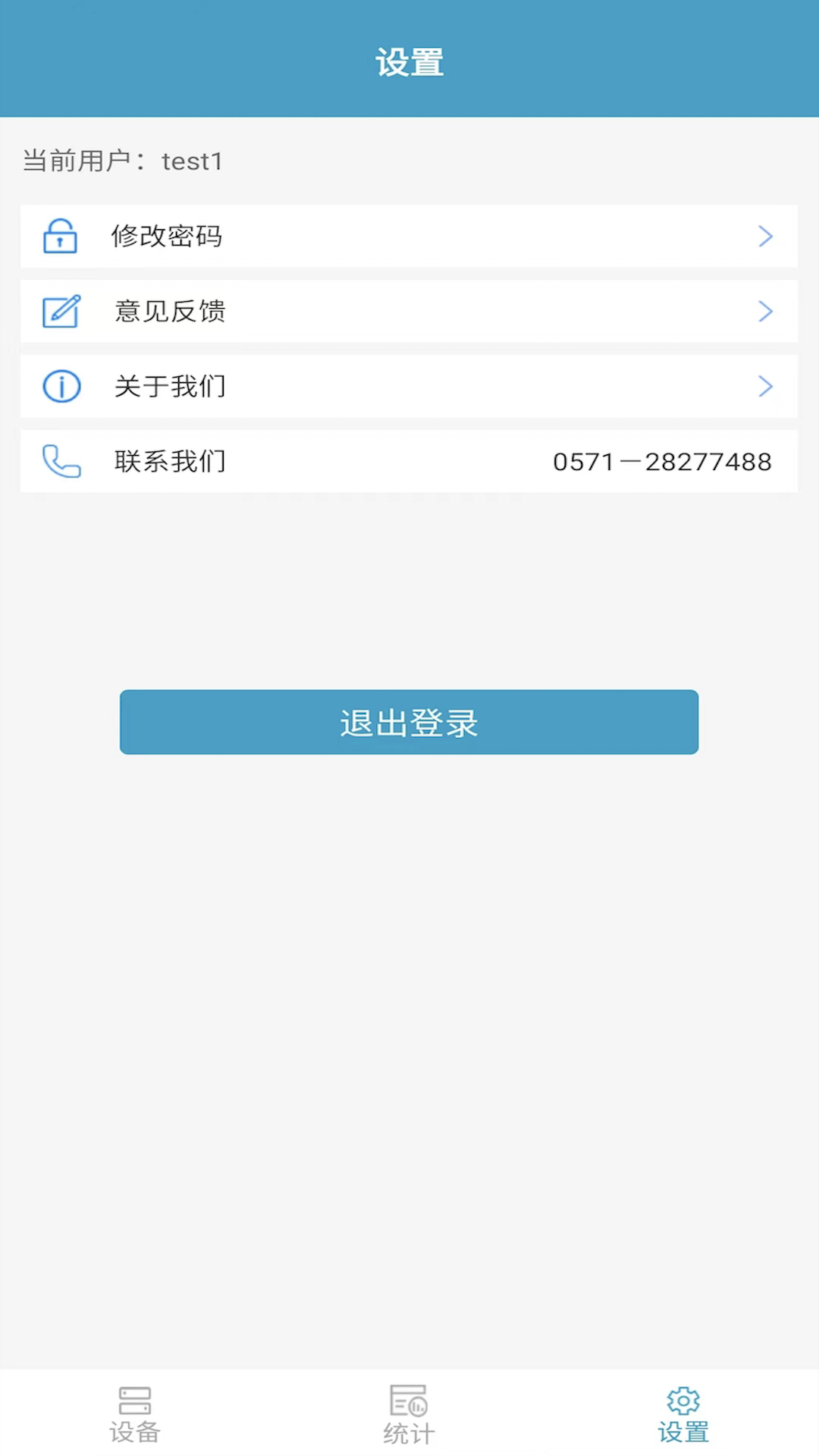Open the 意见反馈 feedback page
Viewport: 819px width, 1456px height.
tap(409, 311)
